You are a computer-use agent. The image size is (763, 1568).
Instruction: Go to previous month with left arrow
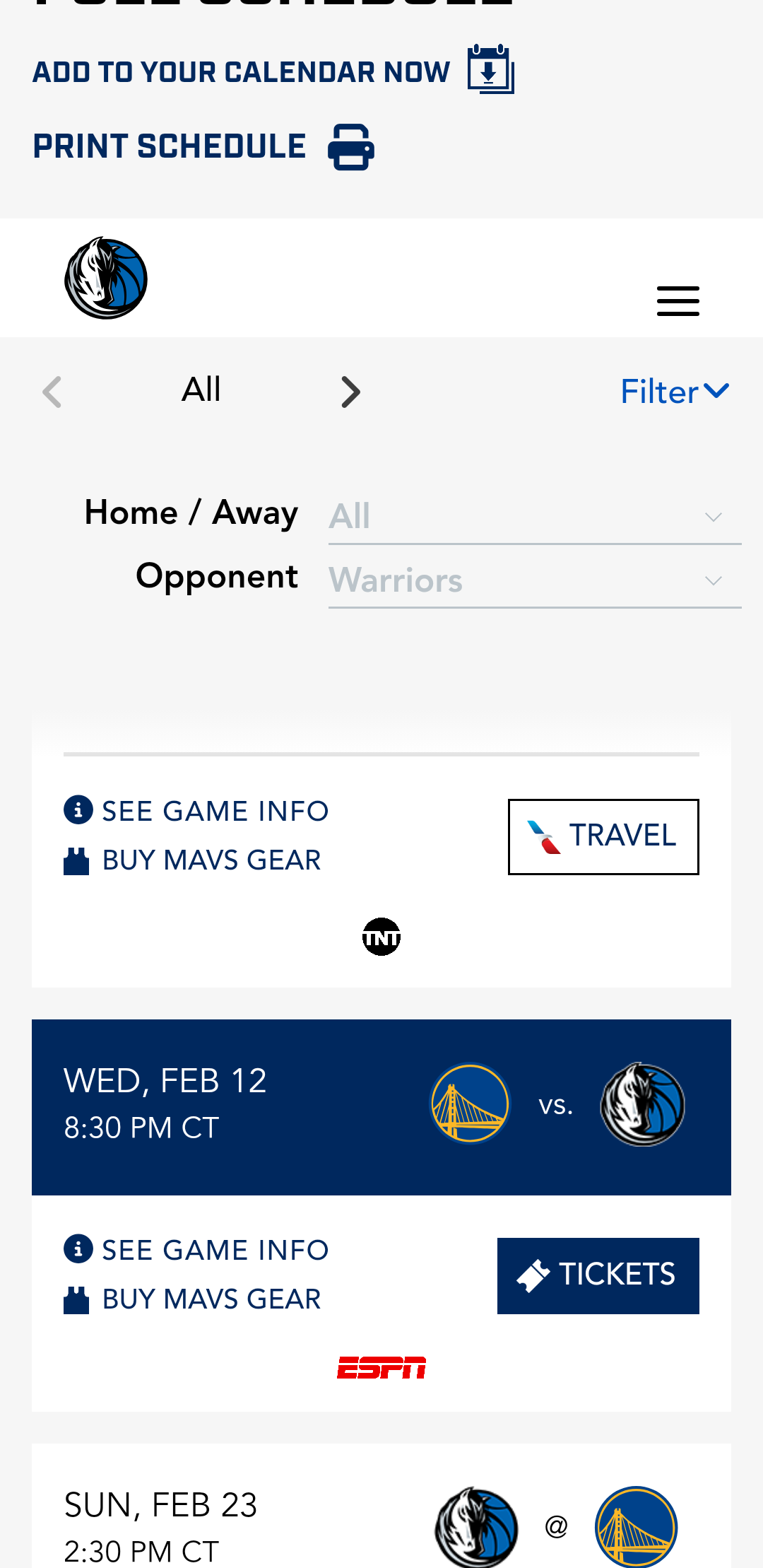coord(52,392)
